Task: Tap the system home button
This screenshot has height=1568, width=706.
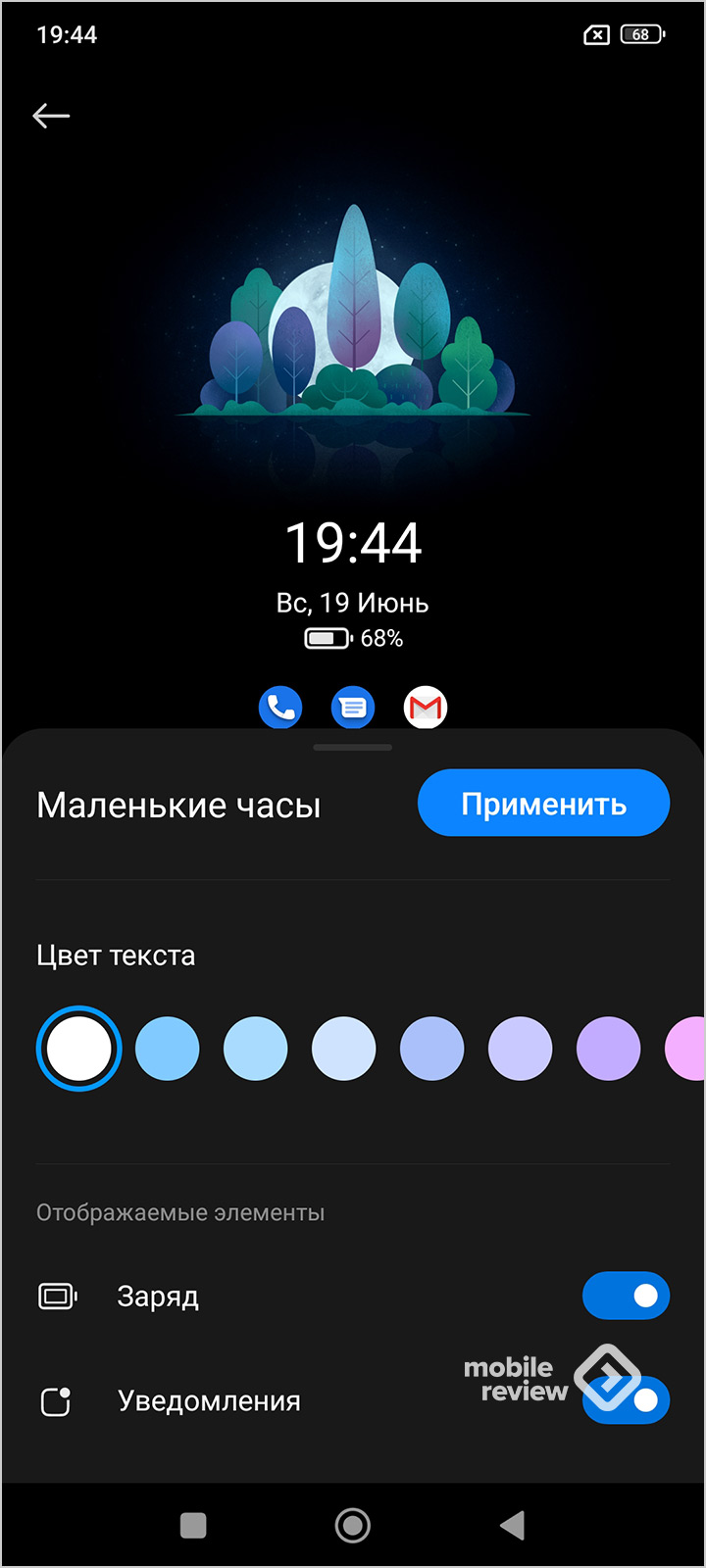Action: [353, 1525]
